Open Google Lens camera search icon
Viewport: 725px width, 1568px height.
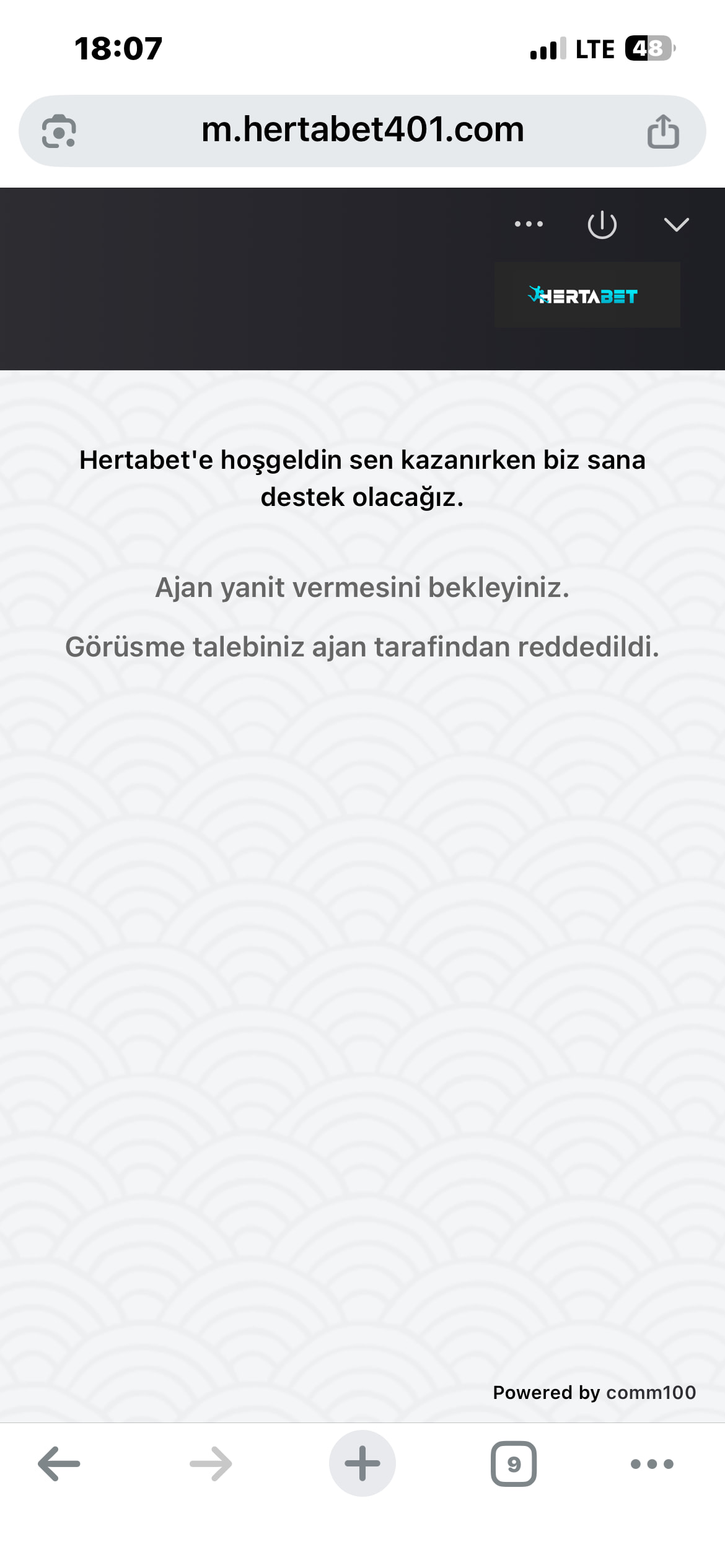tap(59, 131)
